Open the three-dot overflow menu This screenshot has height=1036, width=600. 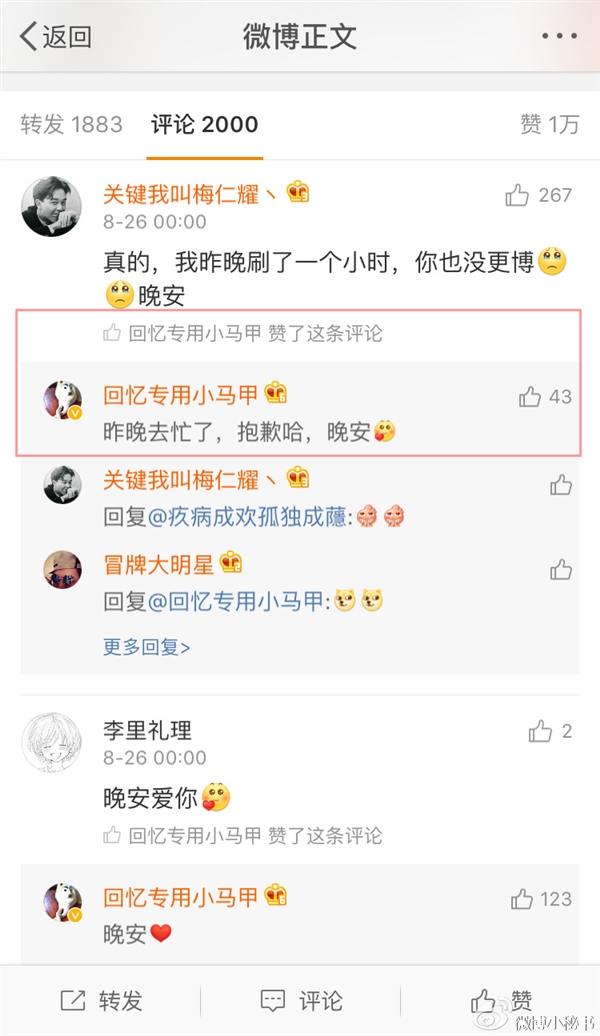(559, 36)
